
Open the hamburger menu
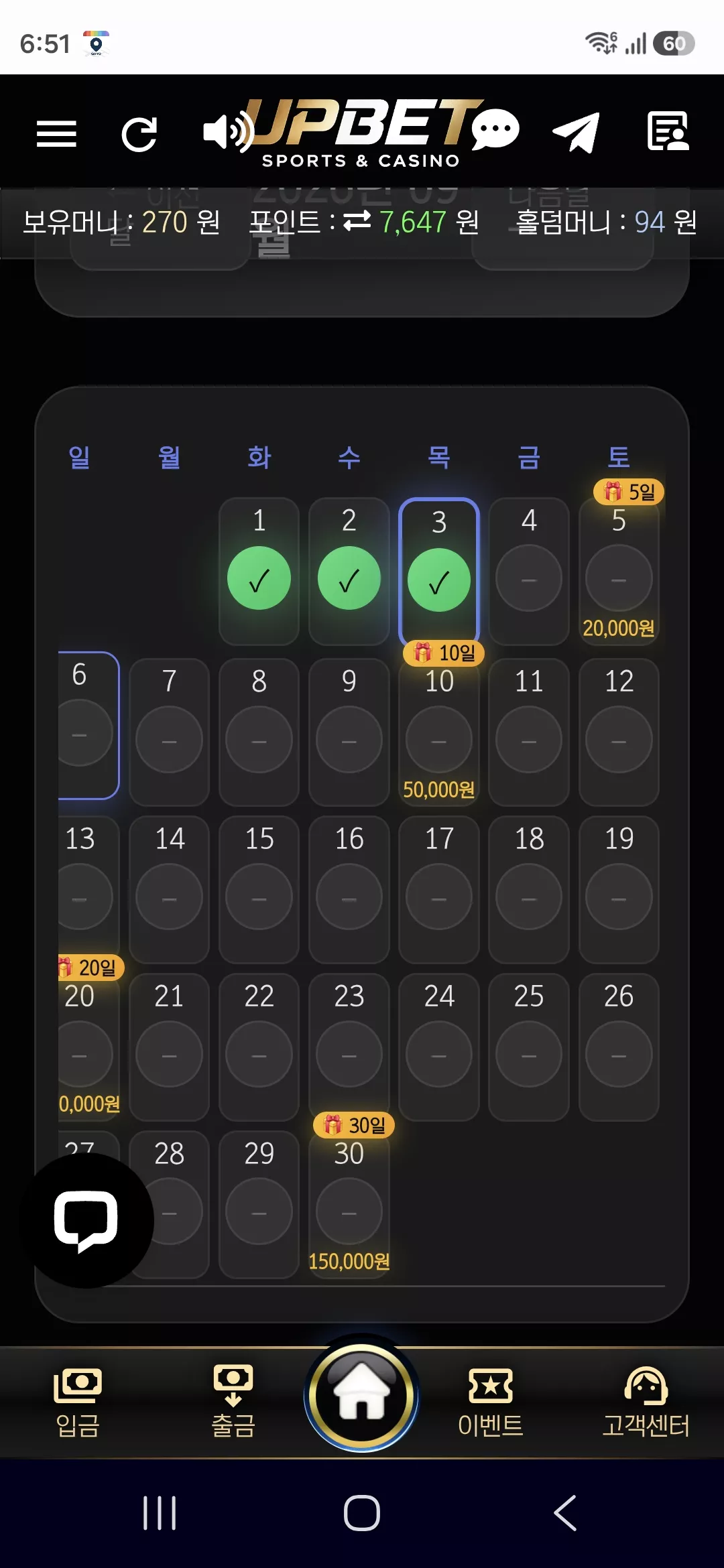56,133
